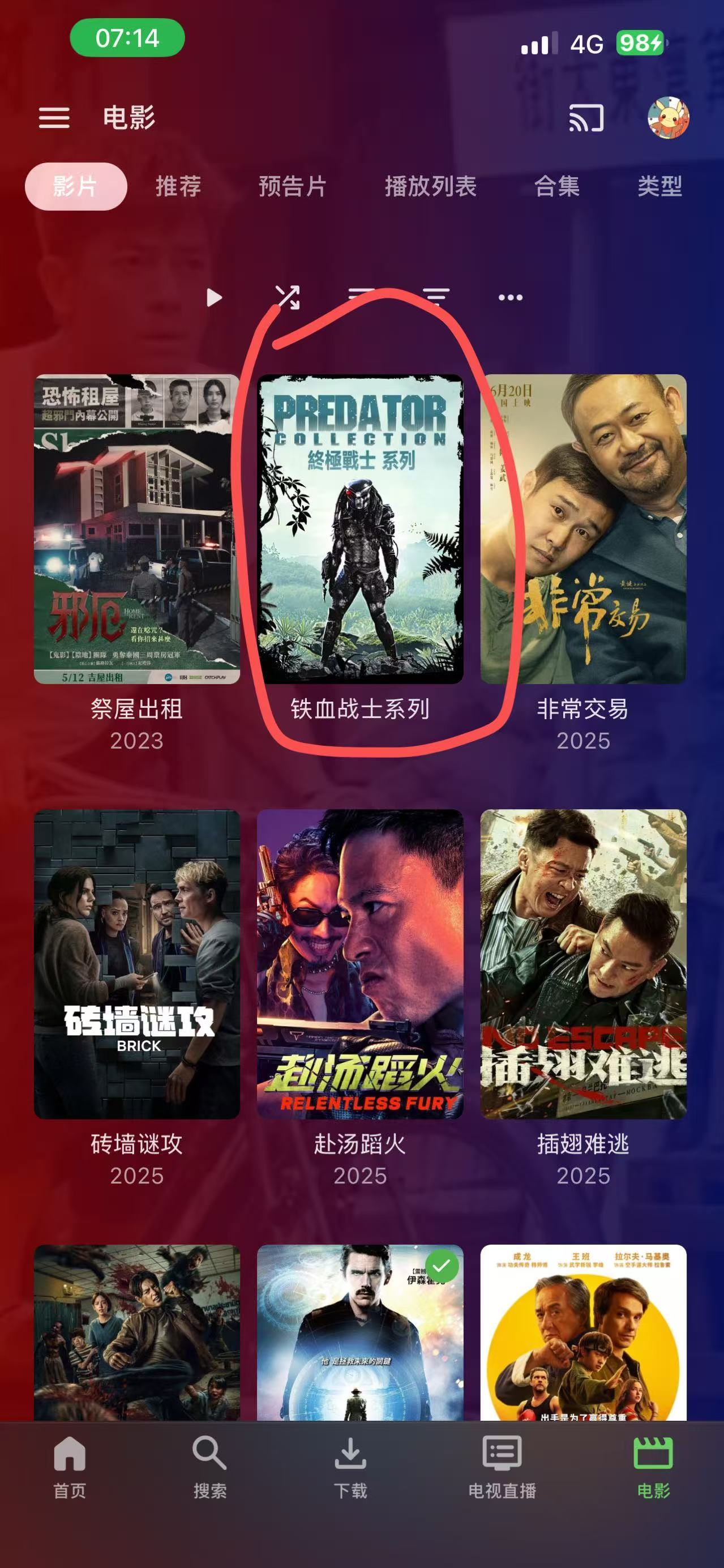Open the 电视直播 live TV tab
The height and width of the screenshot is (1568, 724).
[x=502, y=1468]
